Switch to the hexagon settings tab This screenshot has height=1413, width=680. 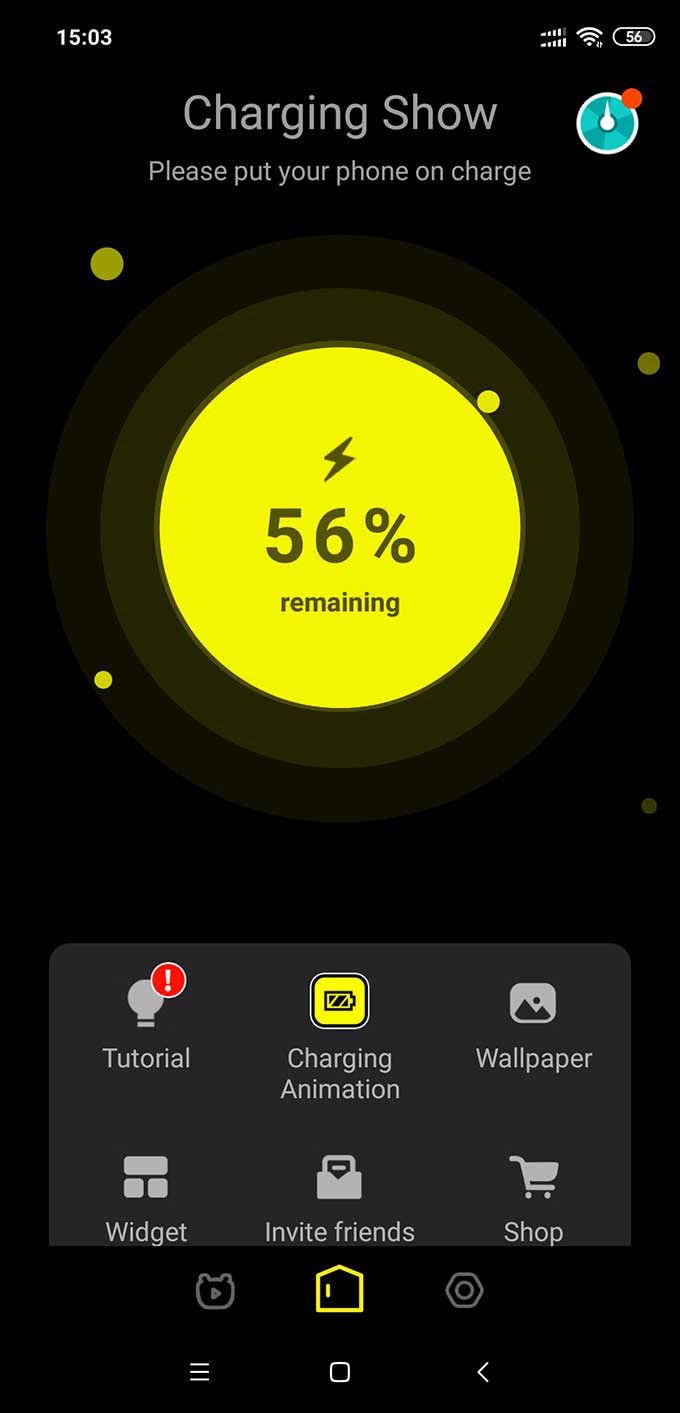click(464, 1291)
